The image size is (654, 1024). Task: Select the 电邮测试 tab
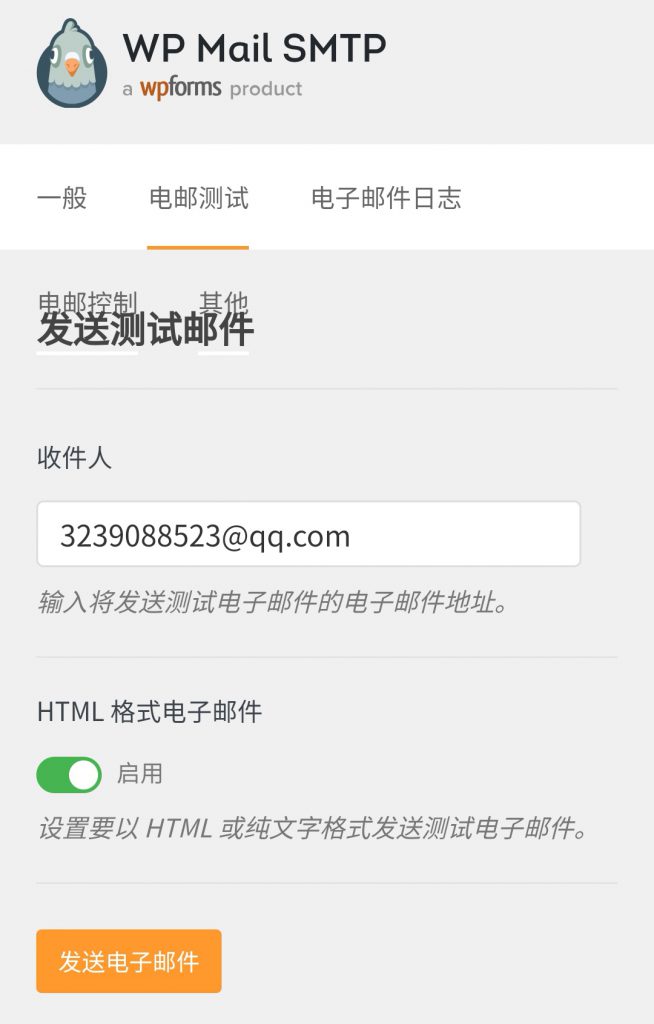pyautogui.click(x=198, y=198)
